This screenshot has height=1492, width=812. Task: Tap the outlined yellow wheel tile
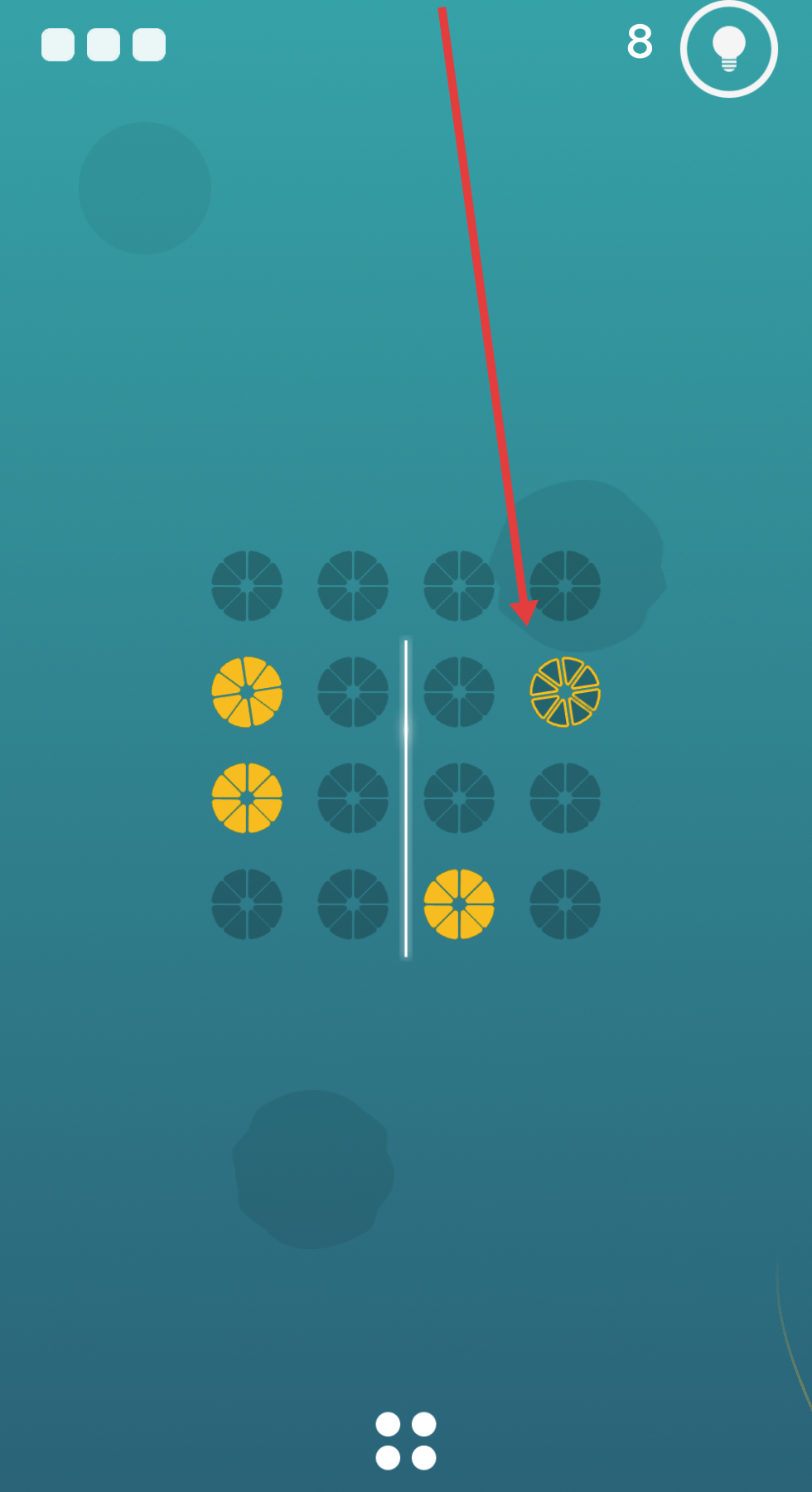click(x=565, y=692)
